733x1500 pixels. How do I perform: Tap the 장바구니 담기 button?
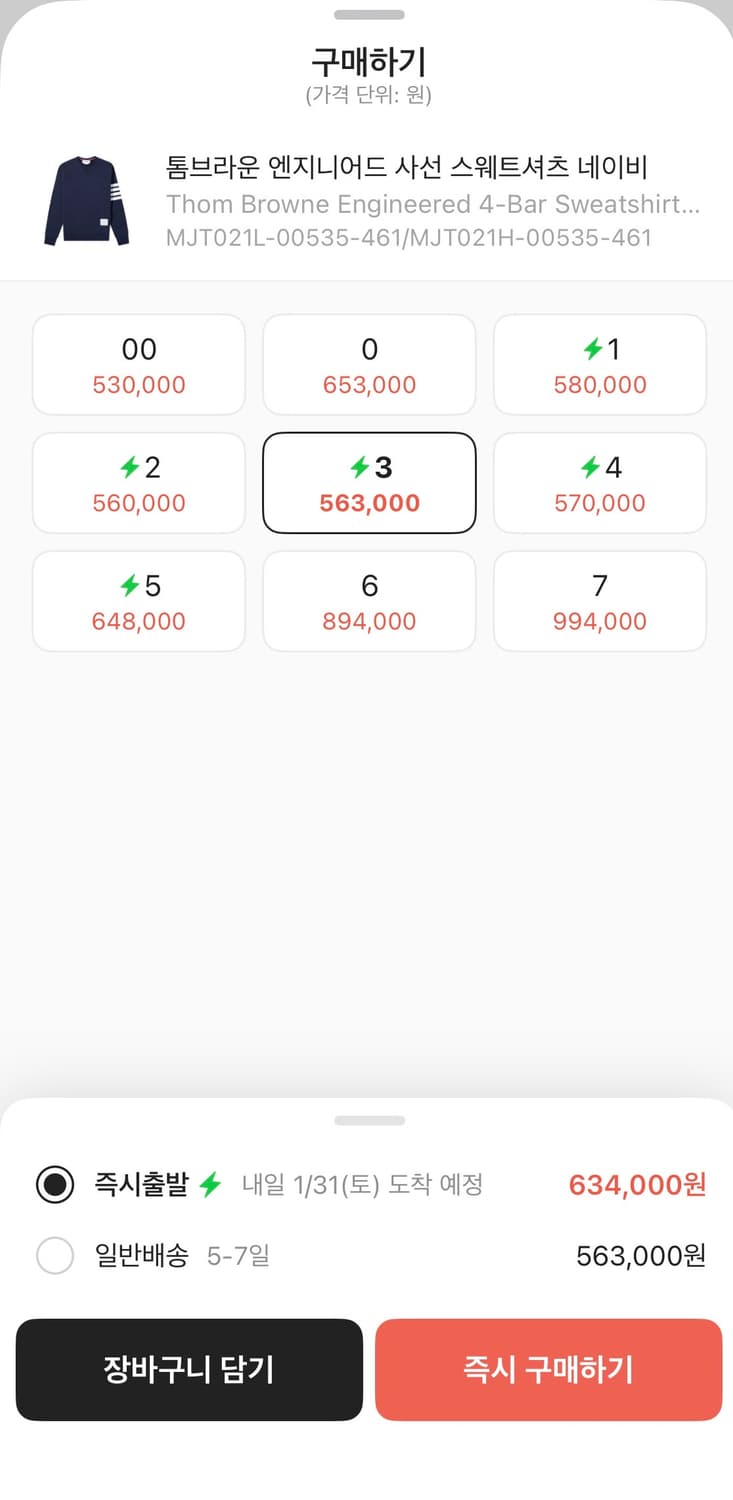tap(189, 1369)
